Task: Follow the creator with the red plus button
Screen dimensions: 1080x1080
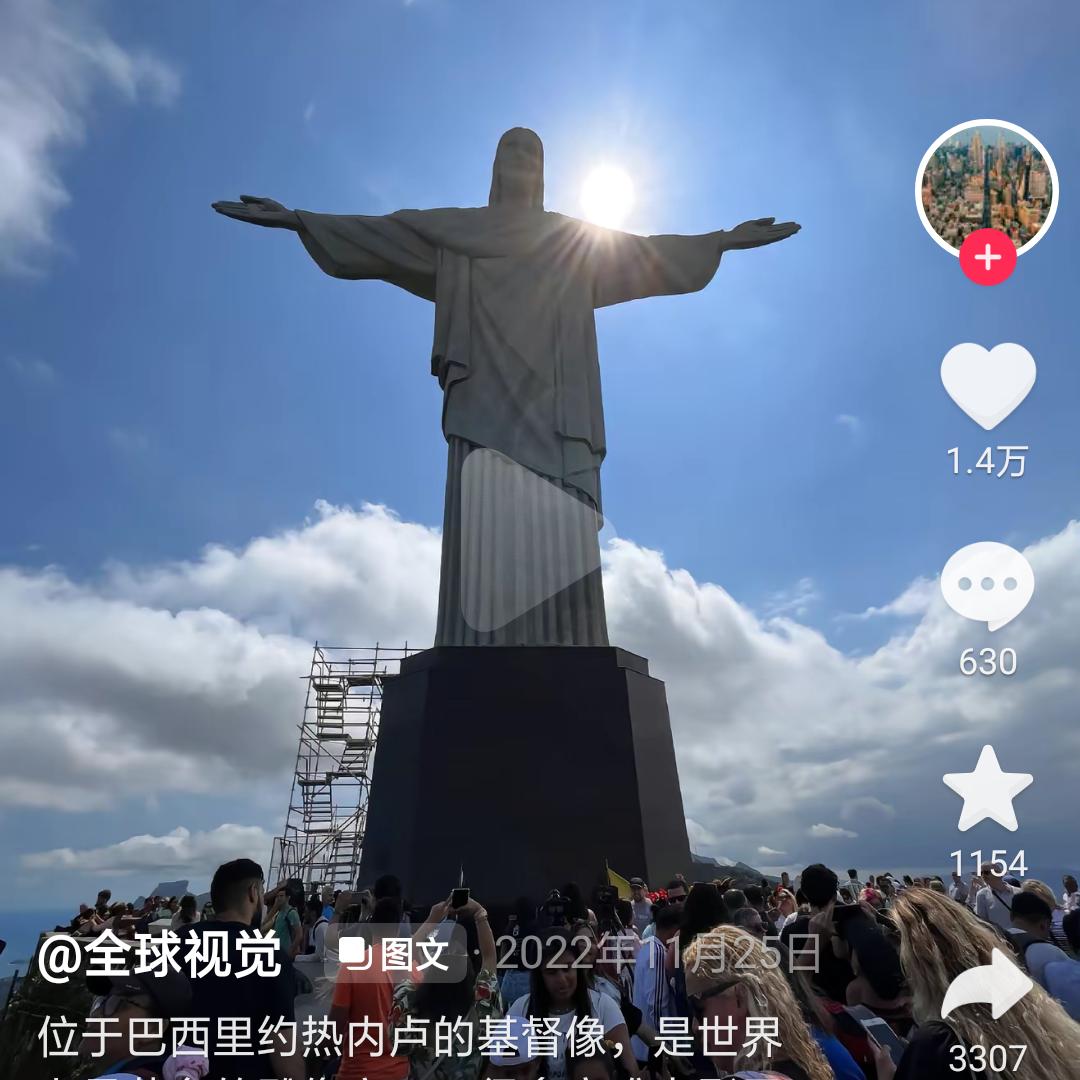Action: tap(988, 258)
